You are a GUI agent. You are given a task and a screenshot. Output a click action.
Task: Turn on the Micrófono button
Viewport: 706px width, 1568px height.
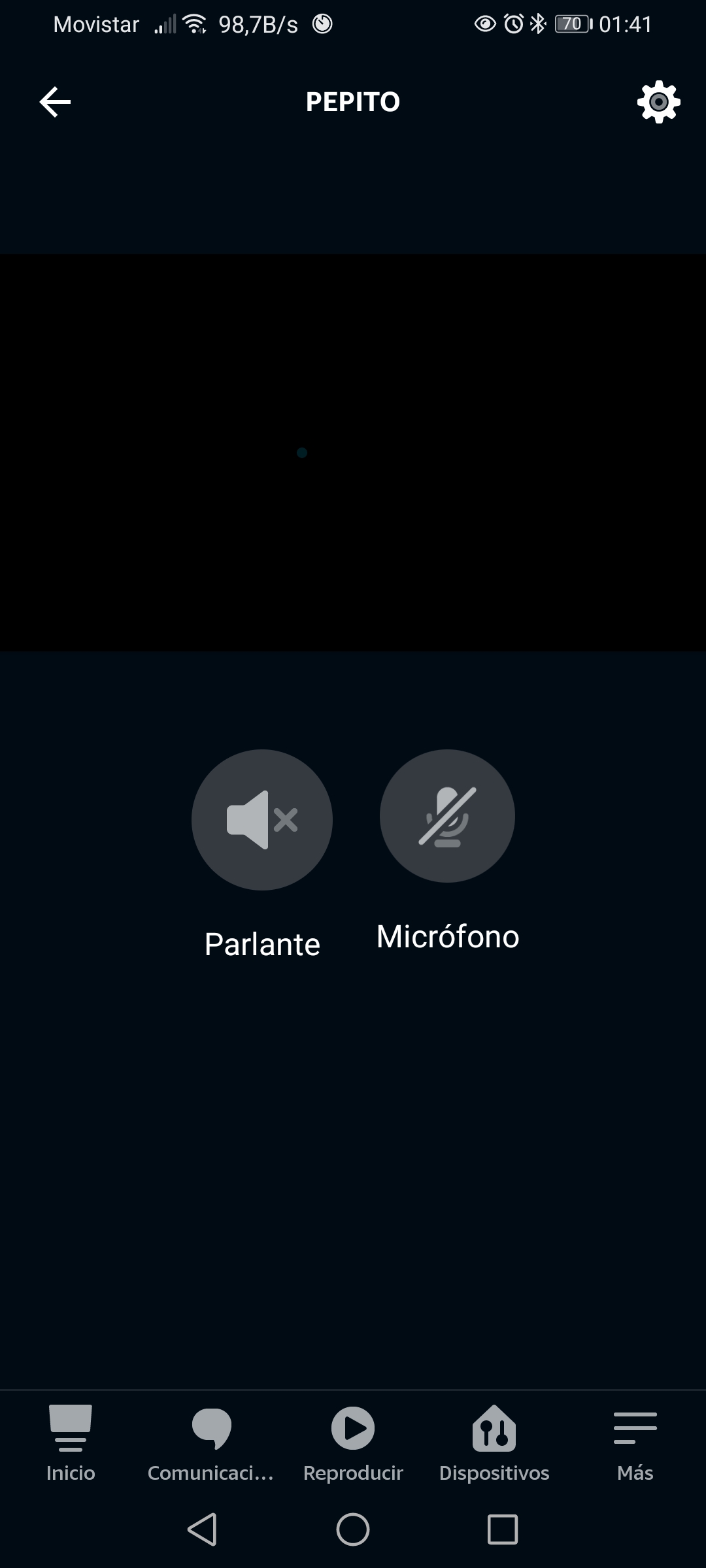click(447, 817)
